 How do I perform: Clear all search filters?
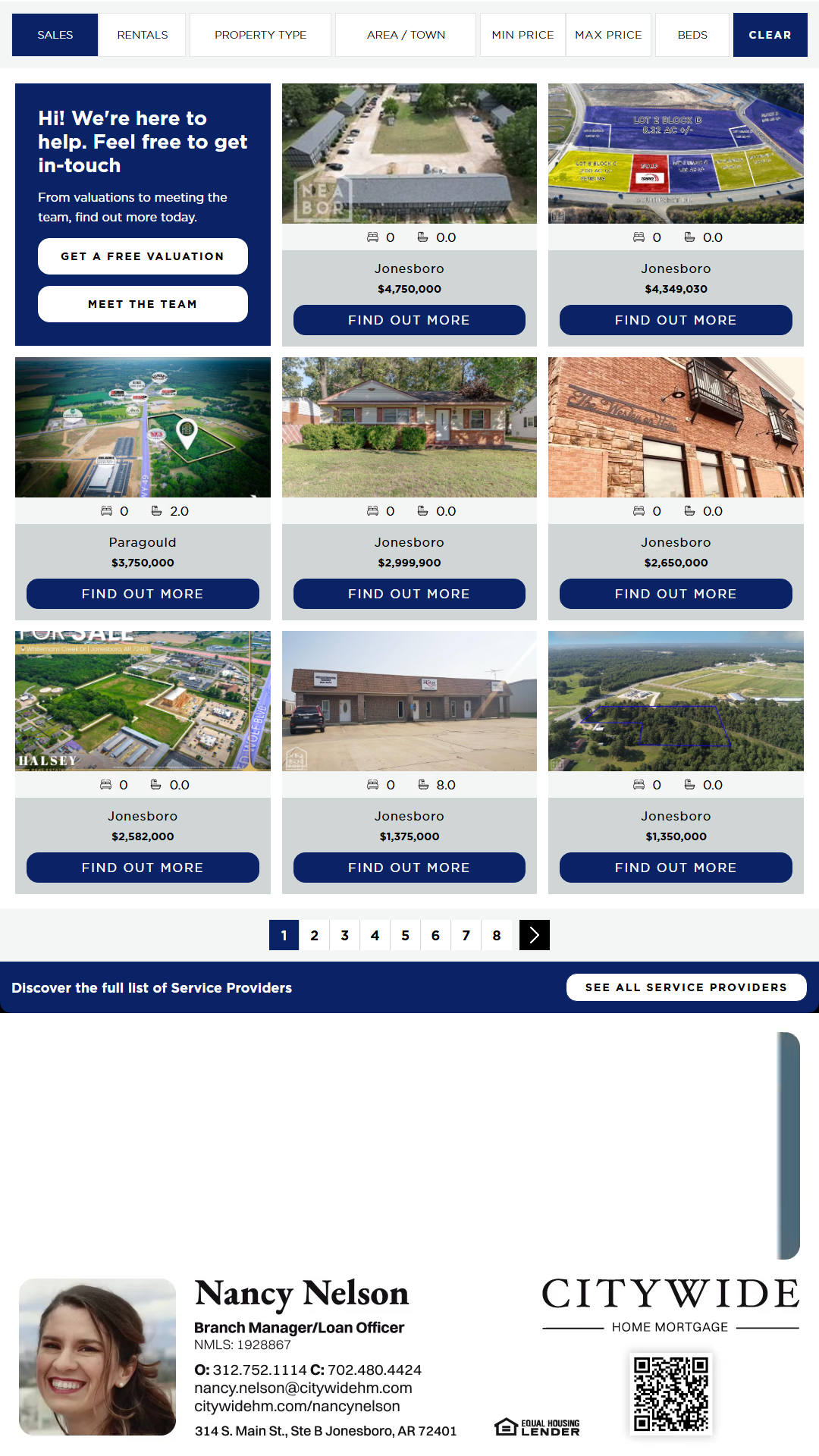(769, 35)
